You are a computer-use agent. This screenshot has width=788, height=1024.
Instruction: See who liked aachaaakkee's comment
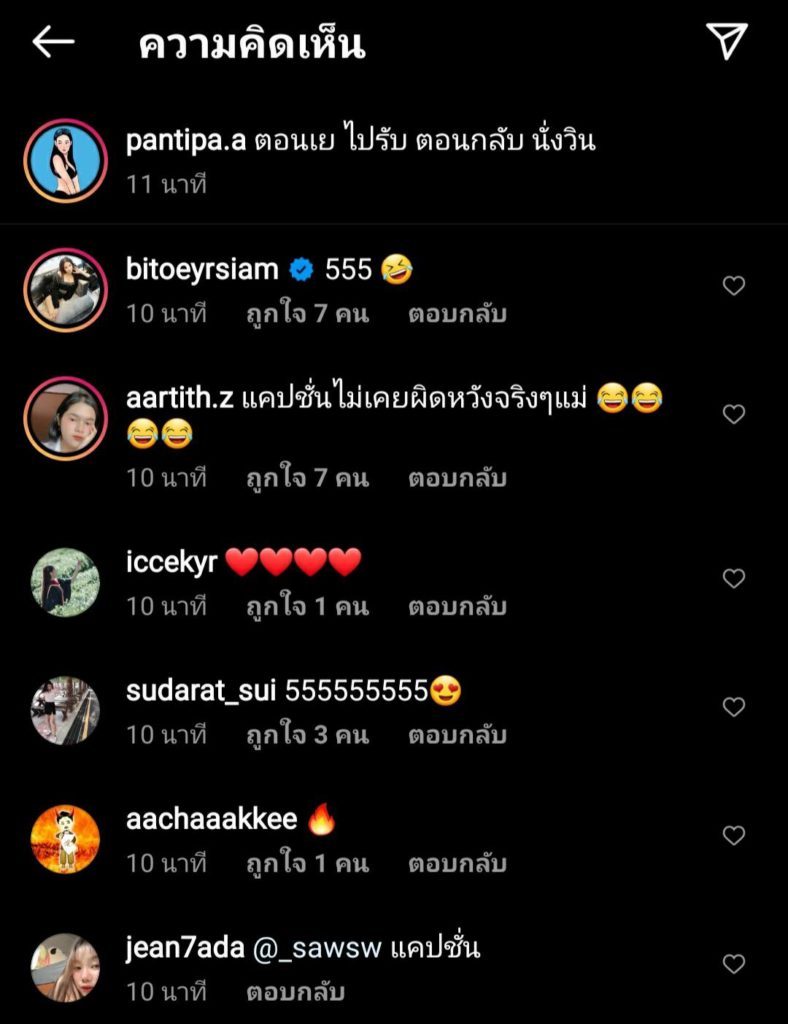tap(307, 863)
